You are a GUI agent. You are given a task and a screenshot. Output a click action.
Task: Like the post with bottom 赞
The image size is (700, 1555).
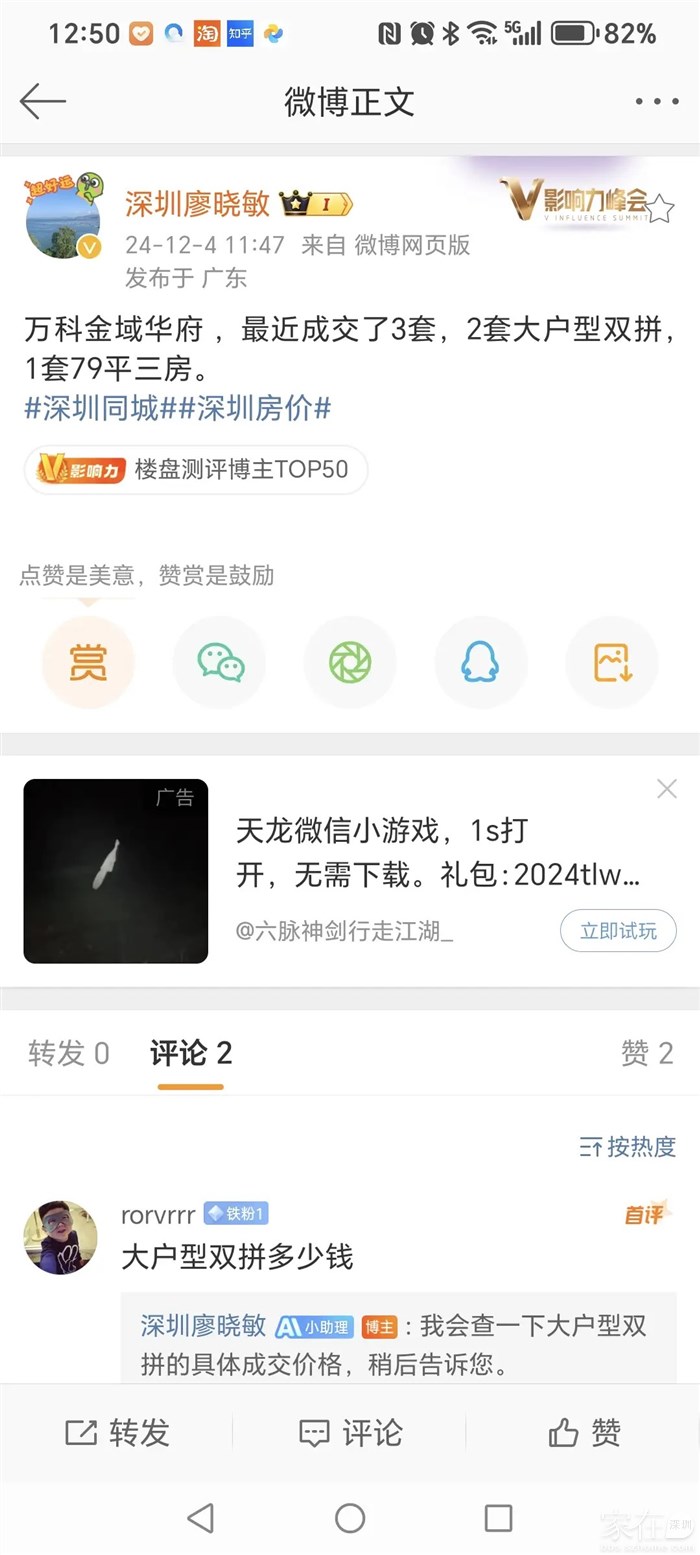(x=584, y=1432)
